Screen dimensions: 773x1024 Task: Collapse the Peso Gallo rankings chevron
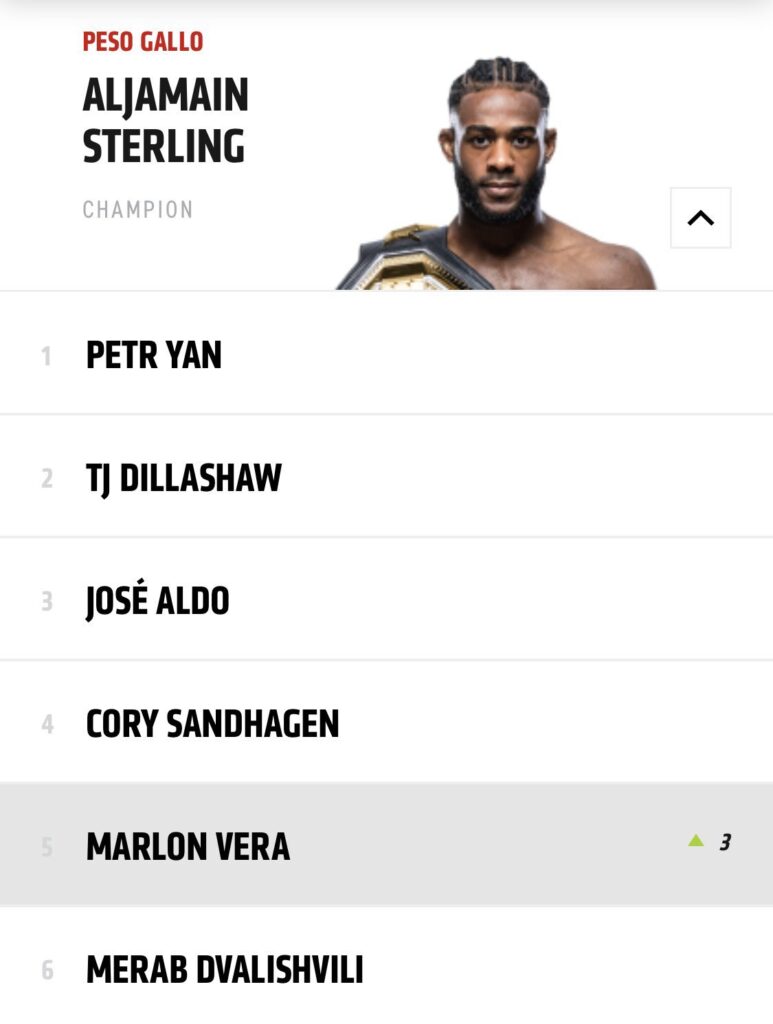700,218
